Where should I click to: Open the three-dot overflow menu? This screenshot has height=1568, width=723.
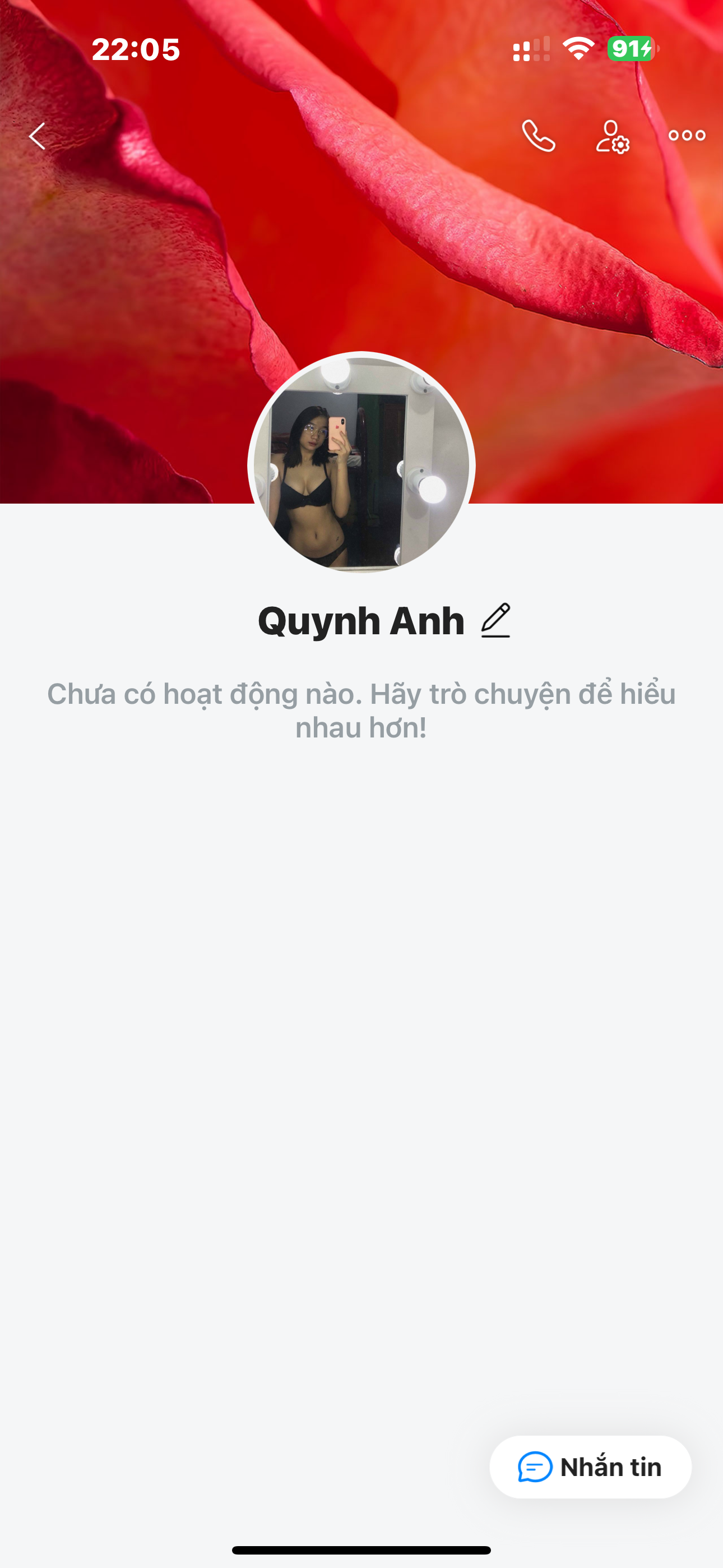(x=687, y=136)
